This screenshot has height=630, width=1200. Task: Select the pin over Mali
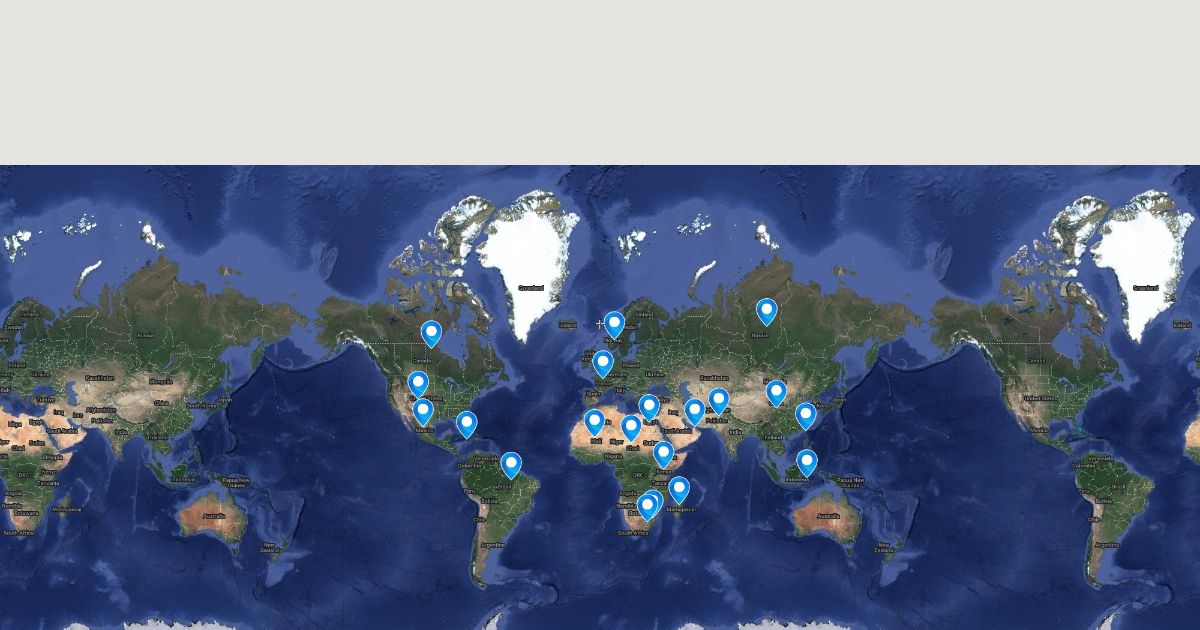click(x=594, y=422)
